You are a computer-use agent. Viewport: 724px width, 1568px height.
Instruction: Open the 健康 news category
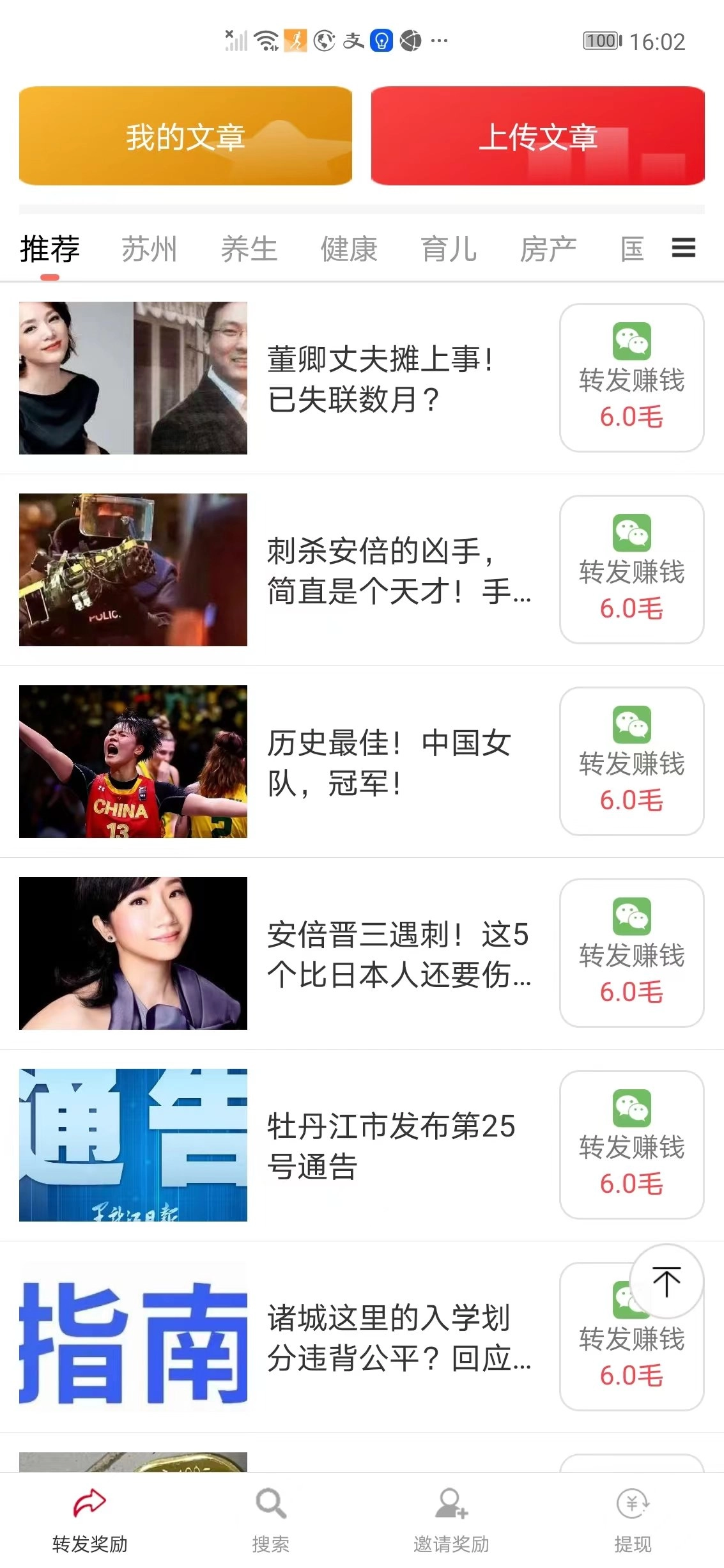tap(350, 249)
